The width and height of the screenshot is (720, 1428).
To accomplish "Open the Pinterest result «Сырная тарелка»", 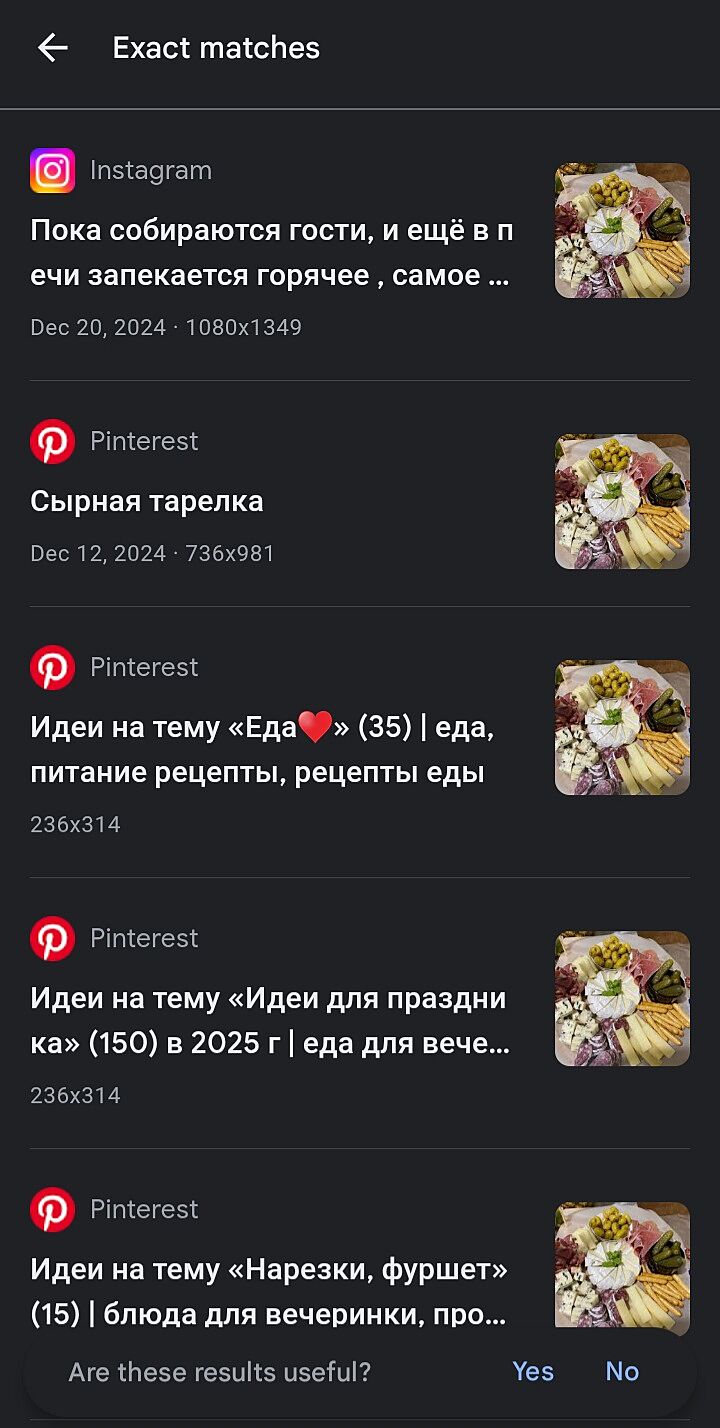I will (x=147, y=501).
